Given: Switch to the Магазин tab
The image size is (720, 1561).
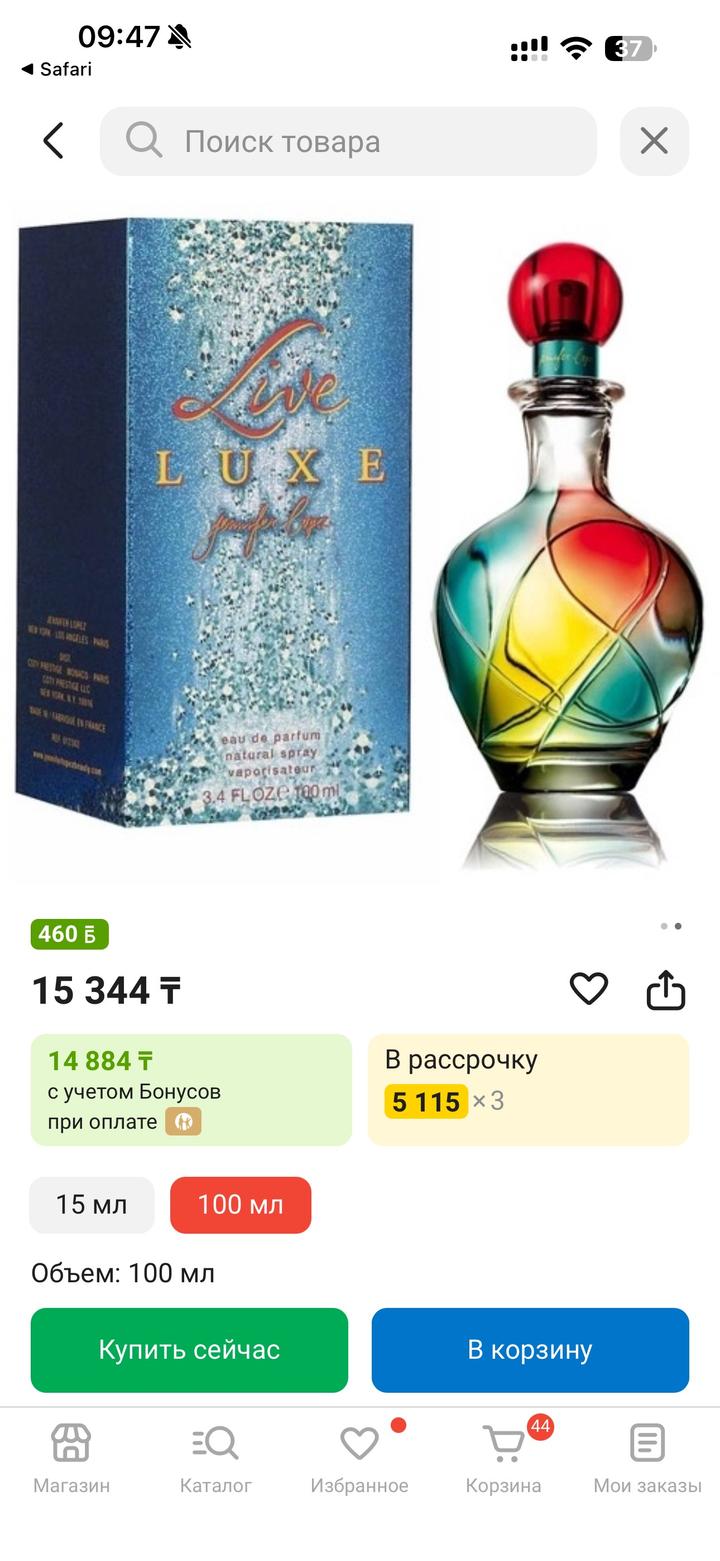Looking at the screenshot, I should pos(71,1459).
